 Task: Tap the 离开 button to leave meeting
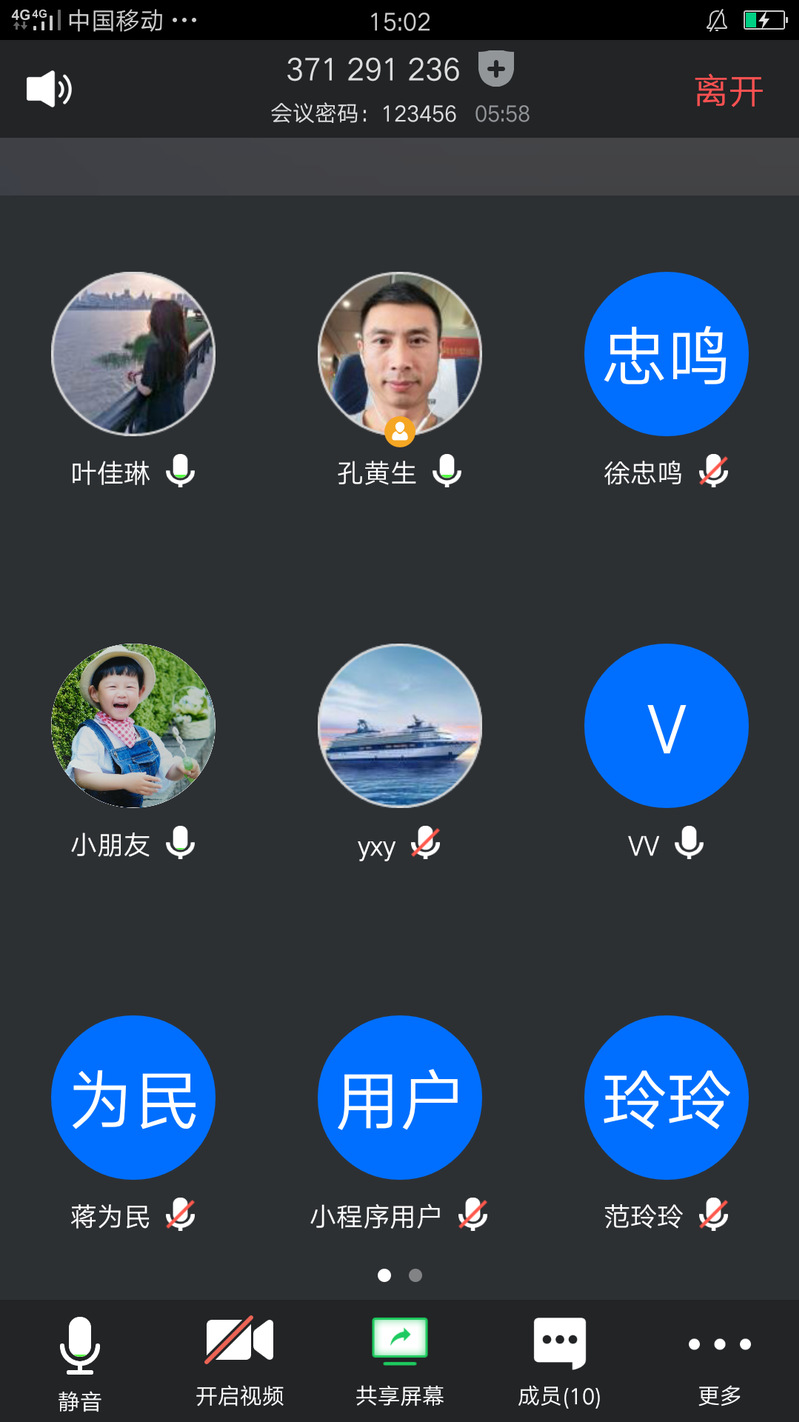pyautogui.click(x=729, y=92)
